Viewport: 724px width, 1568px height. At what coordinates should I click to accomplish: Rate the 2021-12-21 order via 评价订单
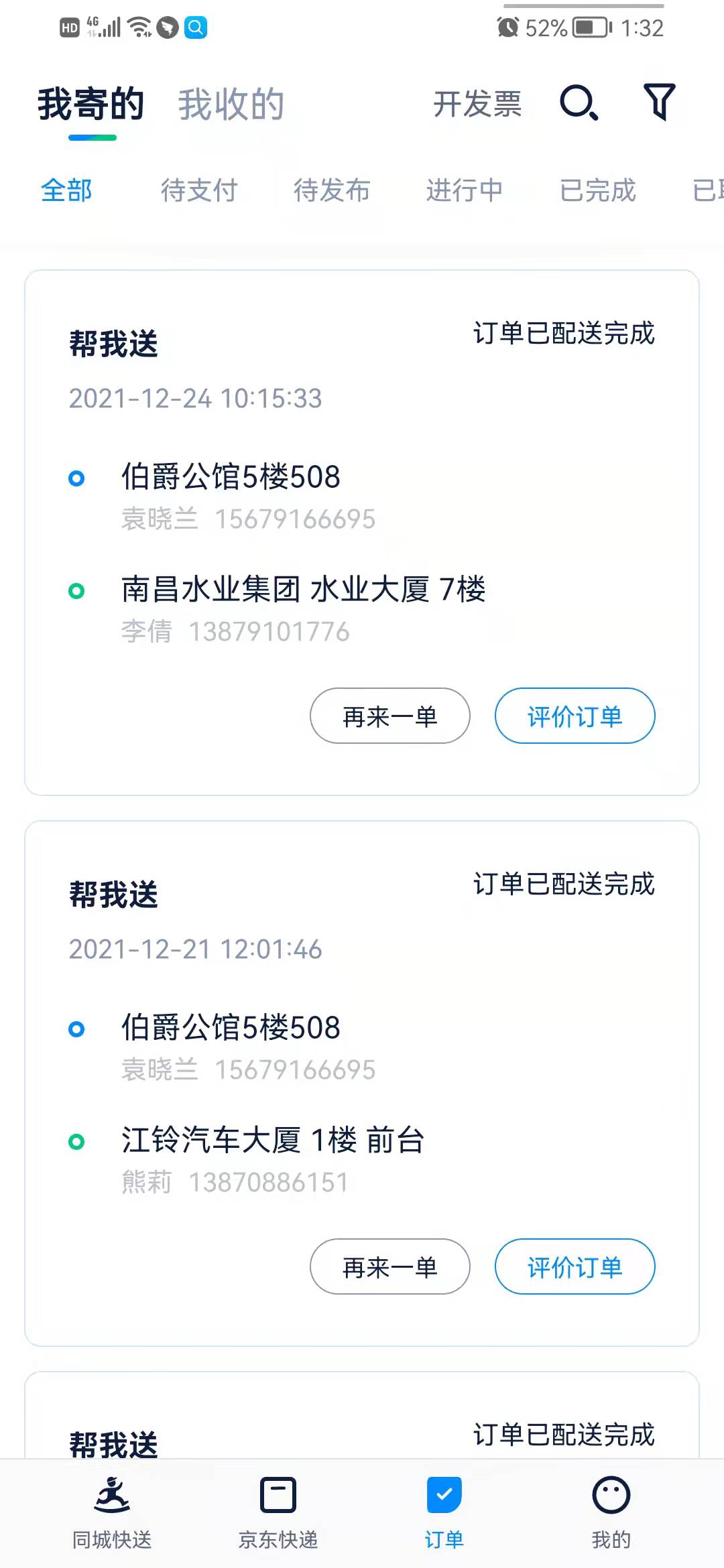(575, 1266)
